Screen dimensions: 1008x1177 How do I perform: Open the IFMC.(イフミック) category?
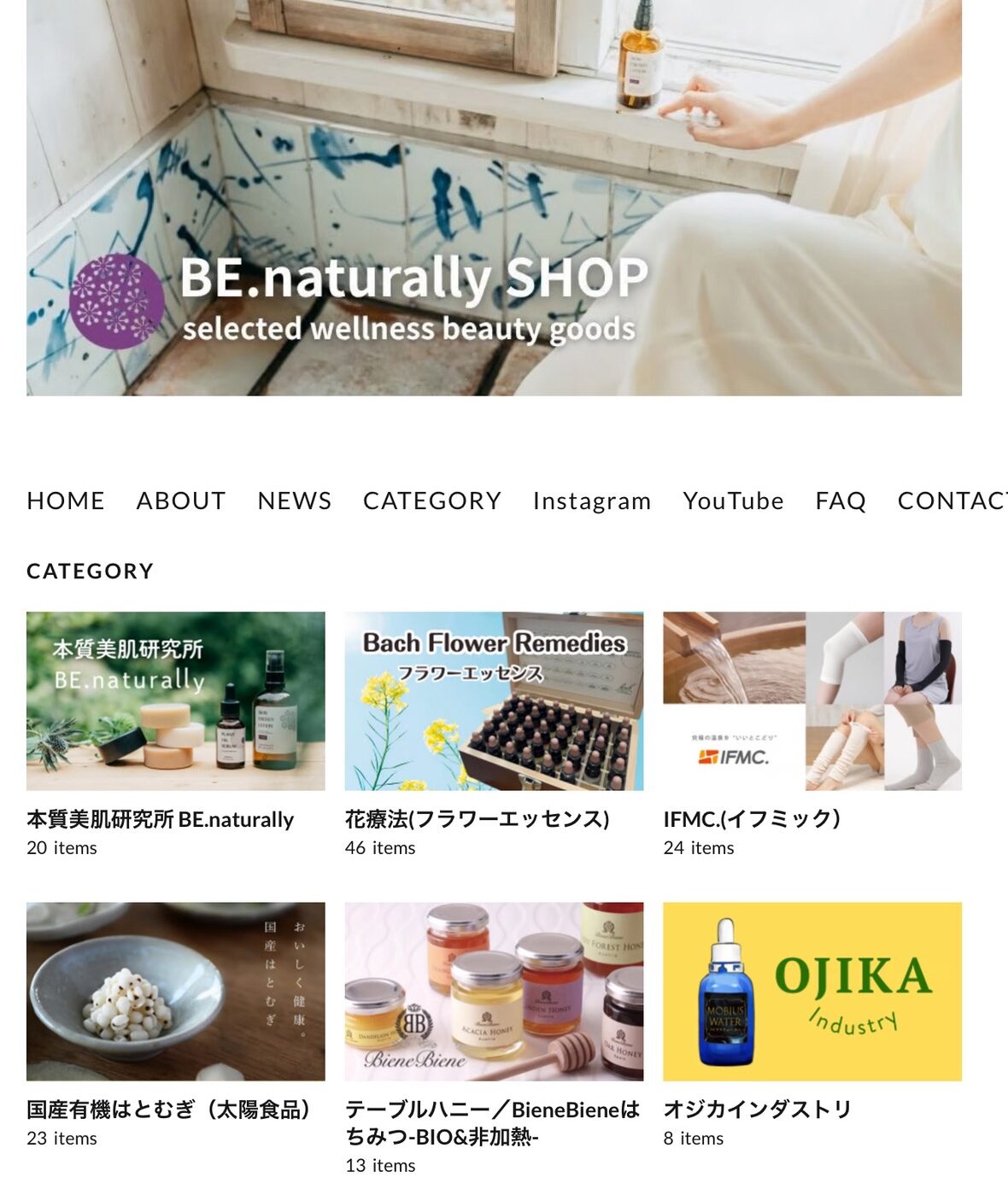click(x=812, y=701)
